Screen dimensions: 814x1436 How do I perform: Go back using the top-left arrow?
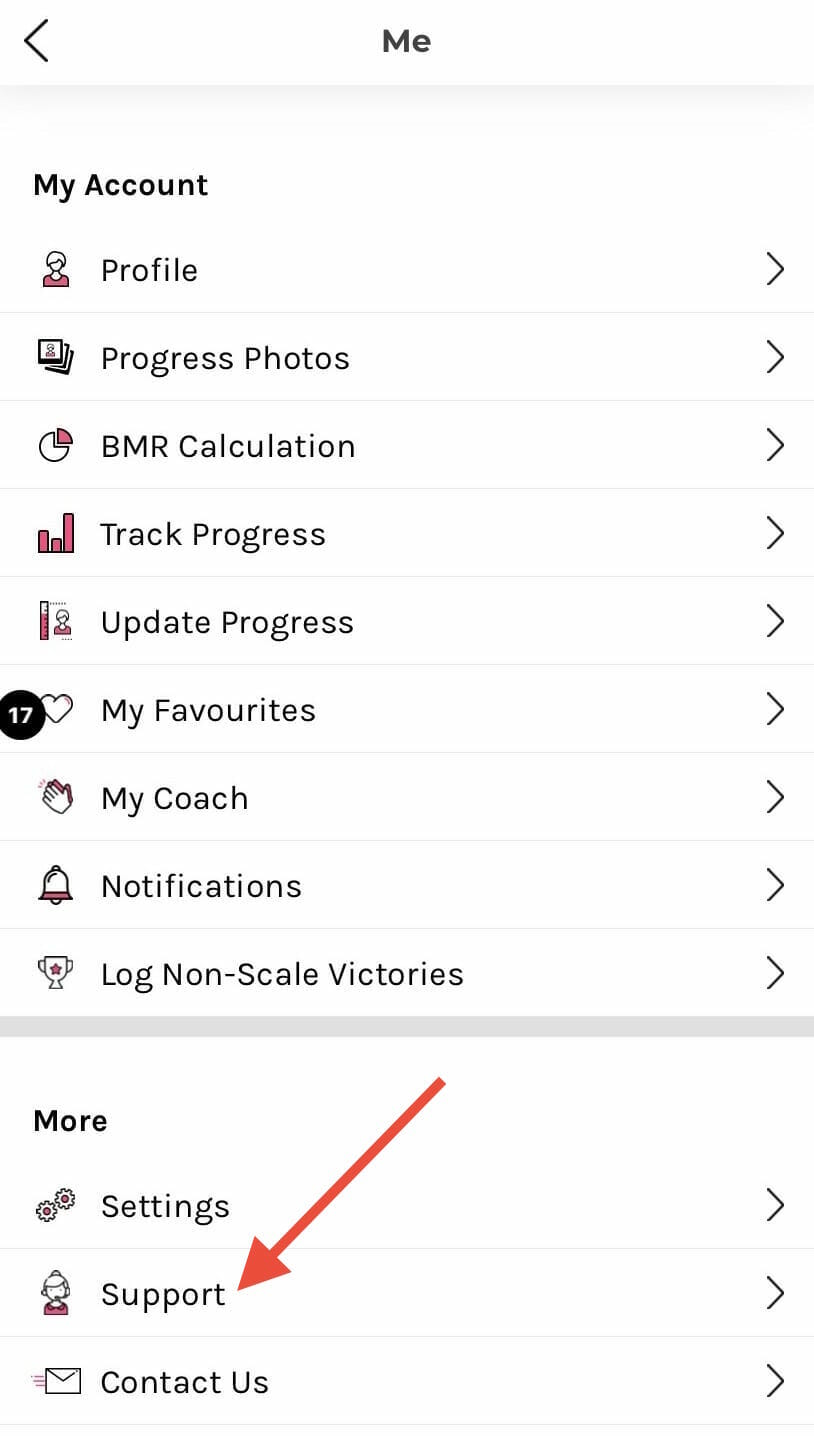click(36, 41)
